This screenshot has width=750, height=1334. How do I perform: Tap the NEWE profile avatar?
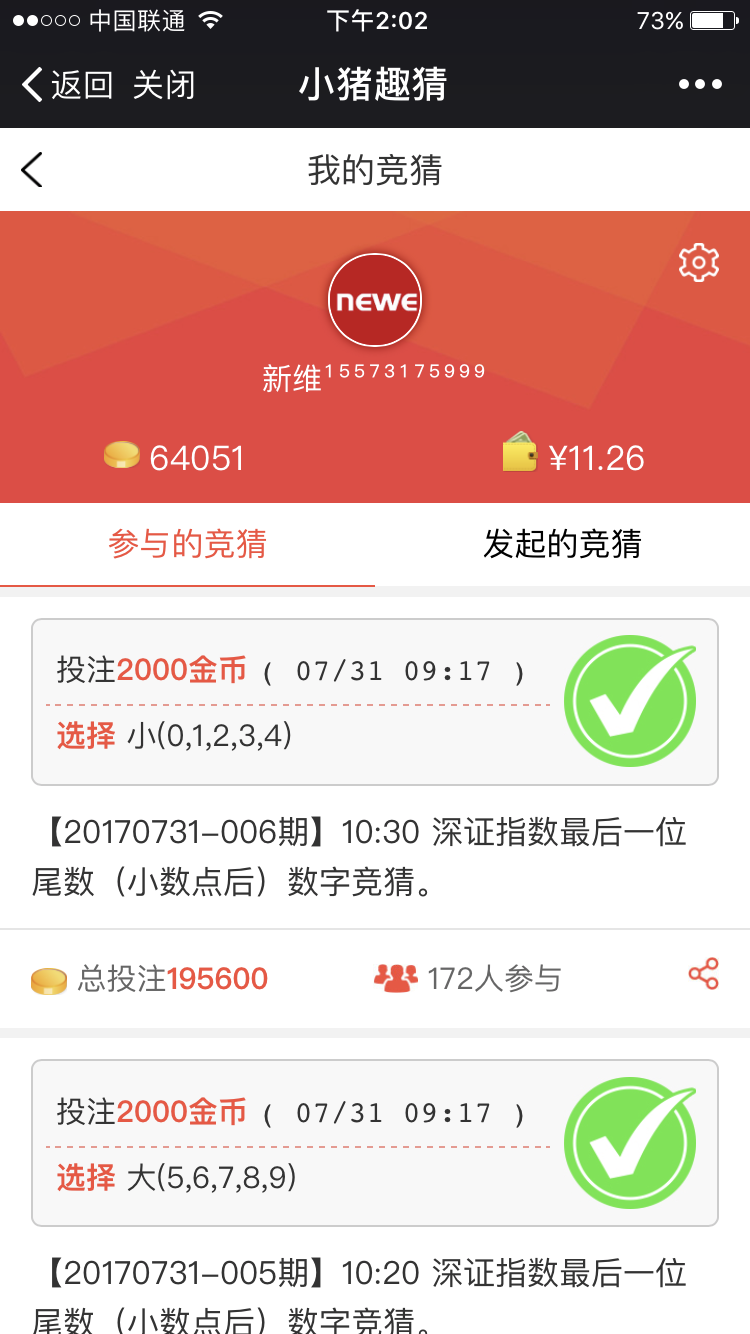(375, 300)
